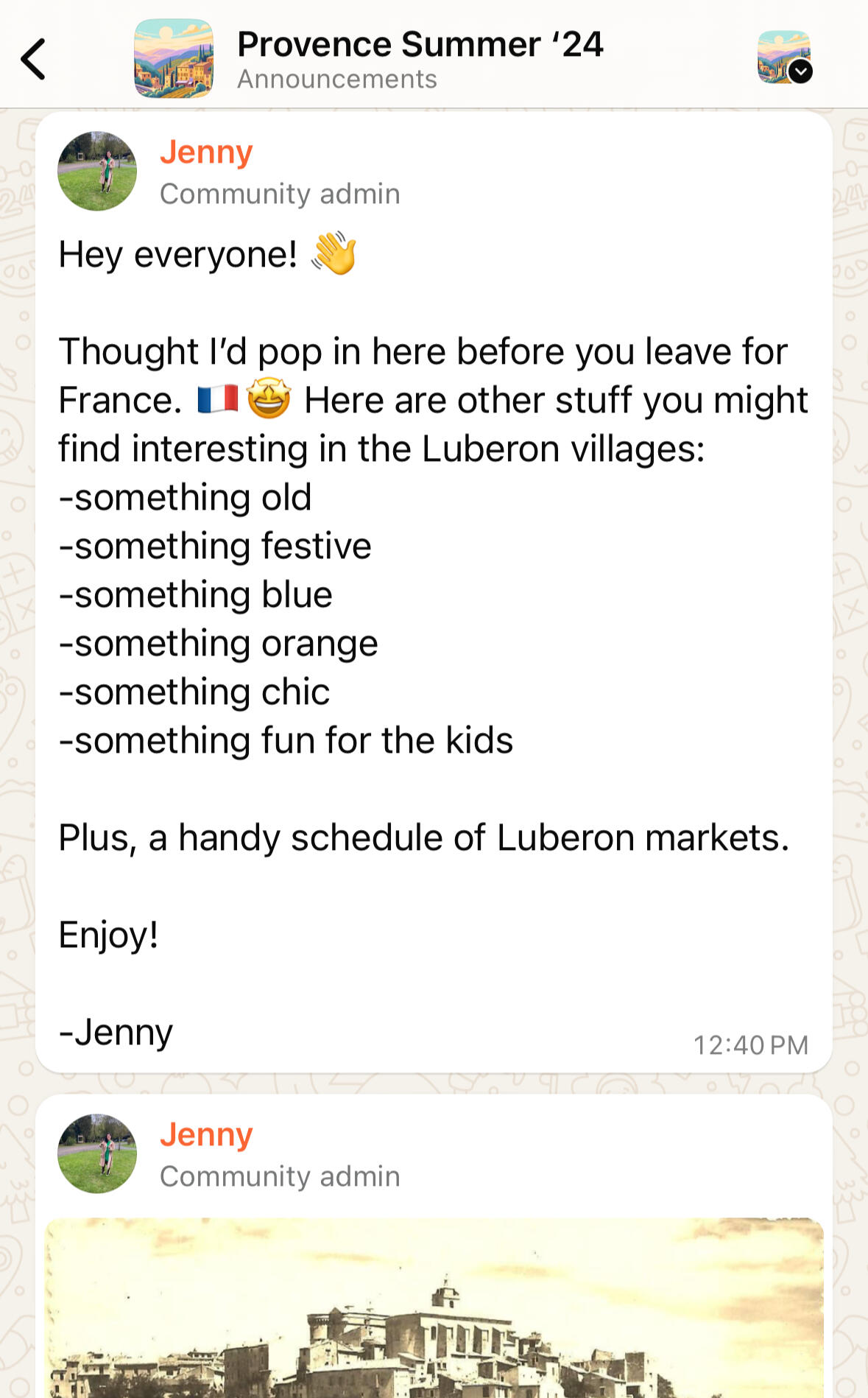Go back from Provence Summer '24 announcements
The width and height of the screenshot is (868, 1398).
(x=34, y=59)
